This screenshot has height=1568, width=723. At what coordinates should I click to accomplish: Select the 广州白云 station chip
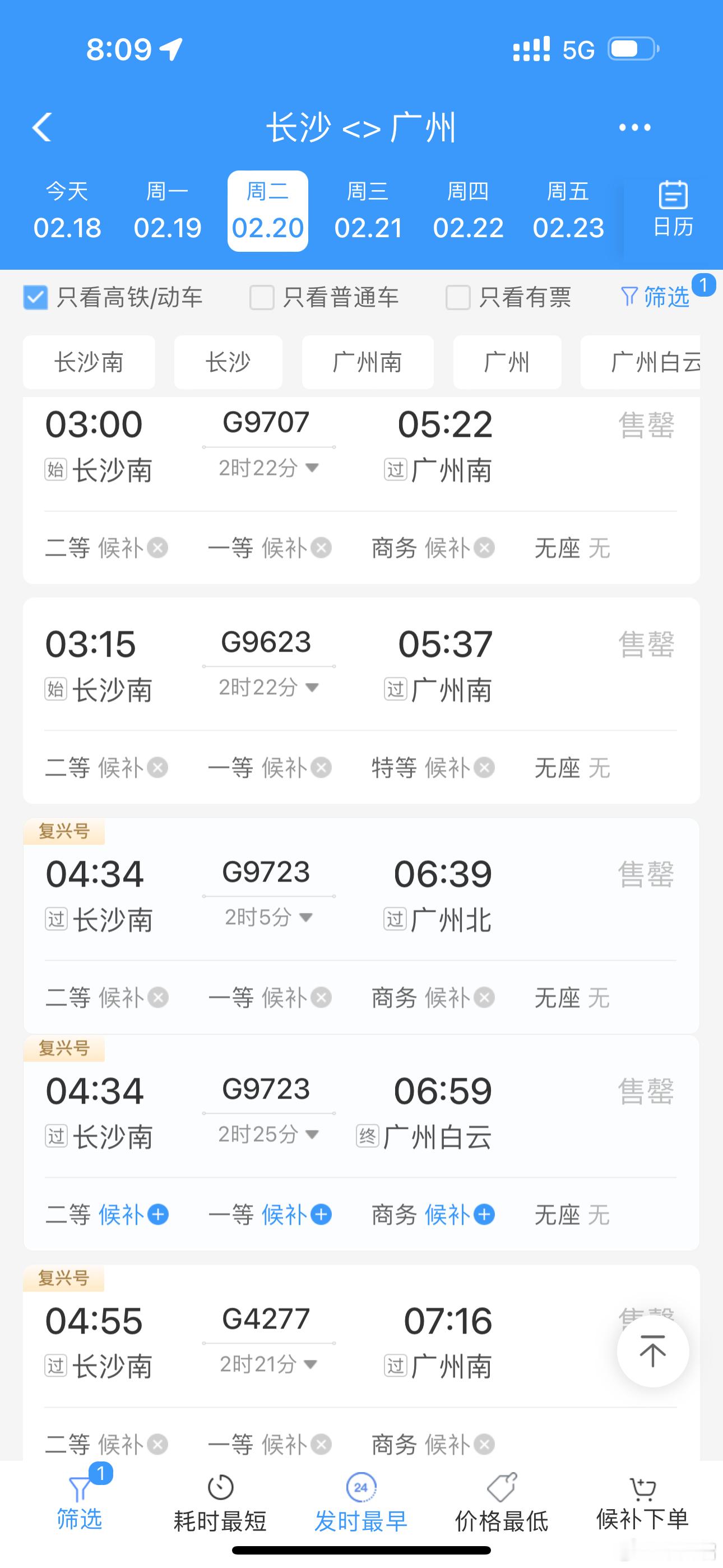(640, 362)
